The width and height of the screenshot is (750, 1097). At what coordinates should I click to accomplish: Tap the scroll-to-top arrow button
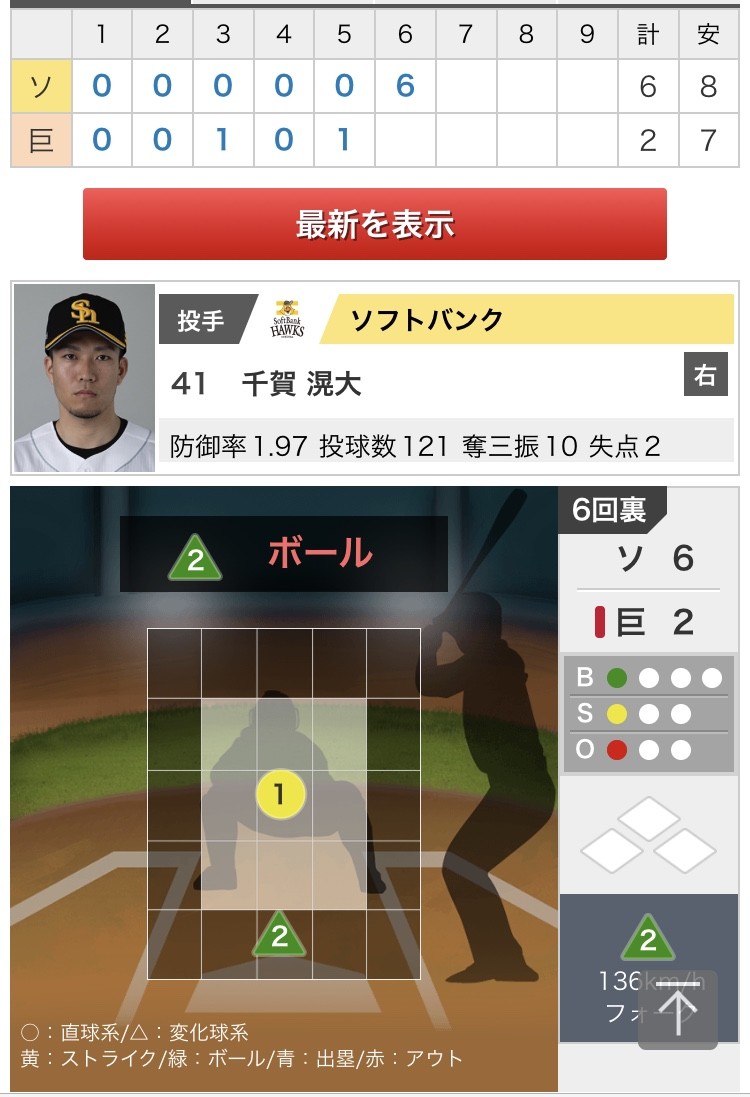678,1010
